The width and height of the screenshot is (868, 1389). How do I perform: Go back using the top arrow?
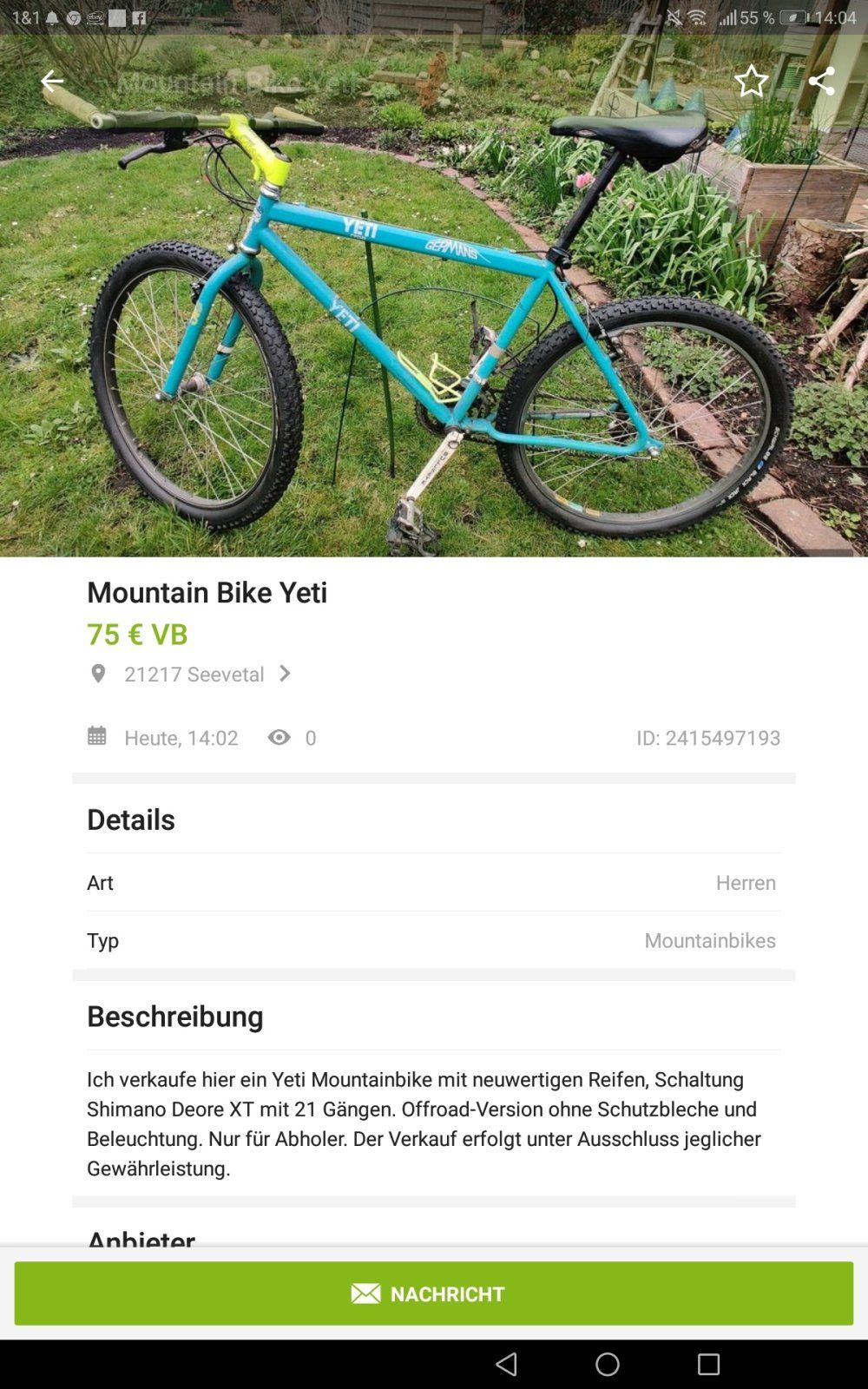click(52, 82)
